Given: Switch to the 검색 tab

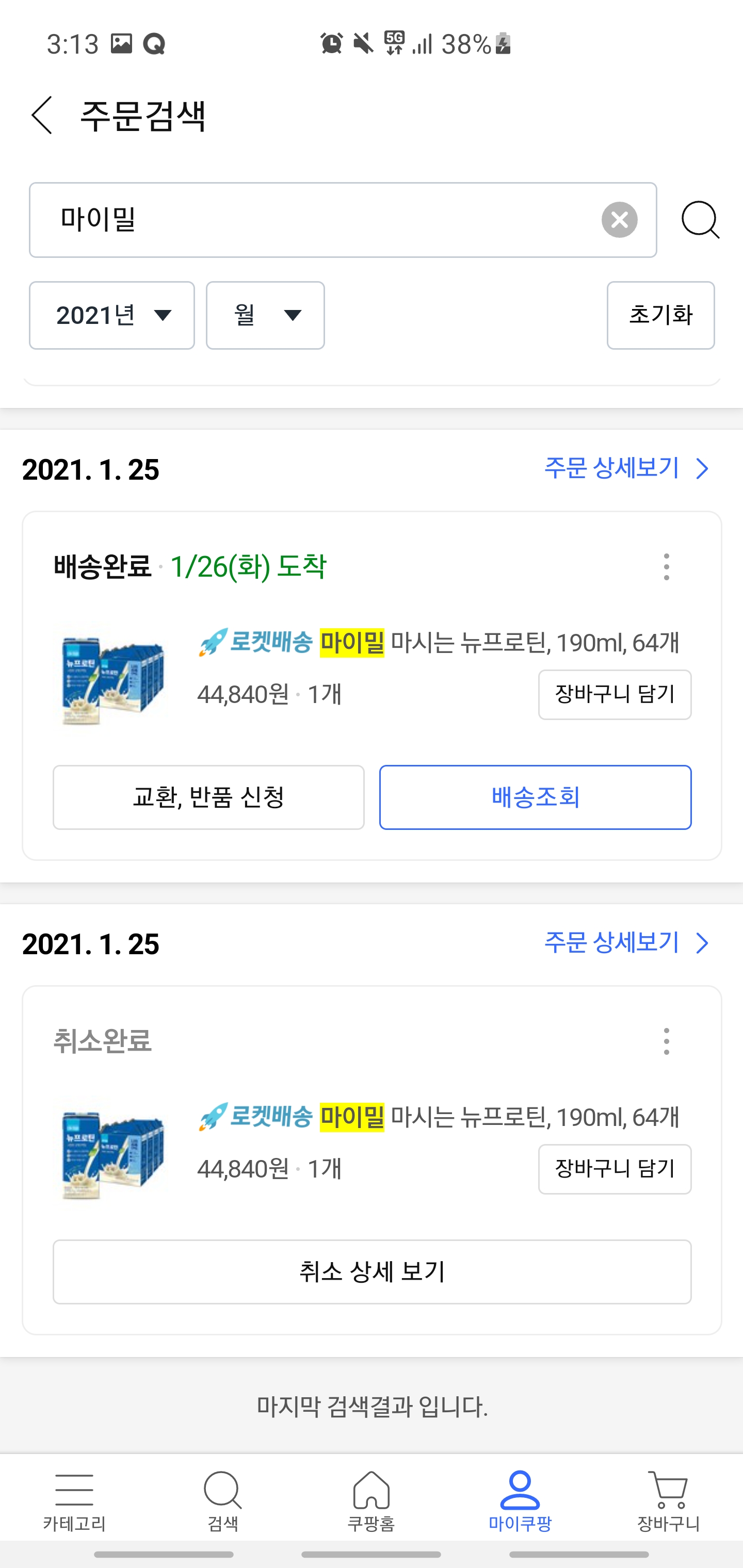Looking at the screenshot, I should (x=223, y=1501).
